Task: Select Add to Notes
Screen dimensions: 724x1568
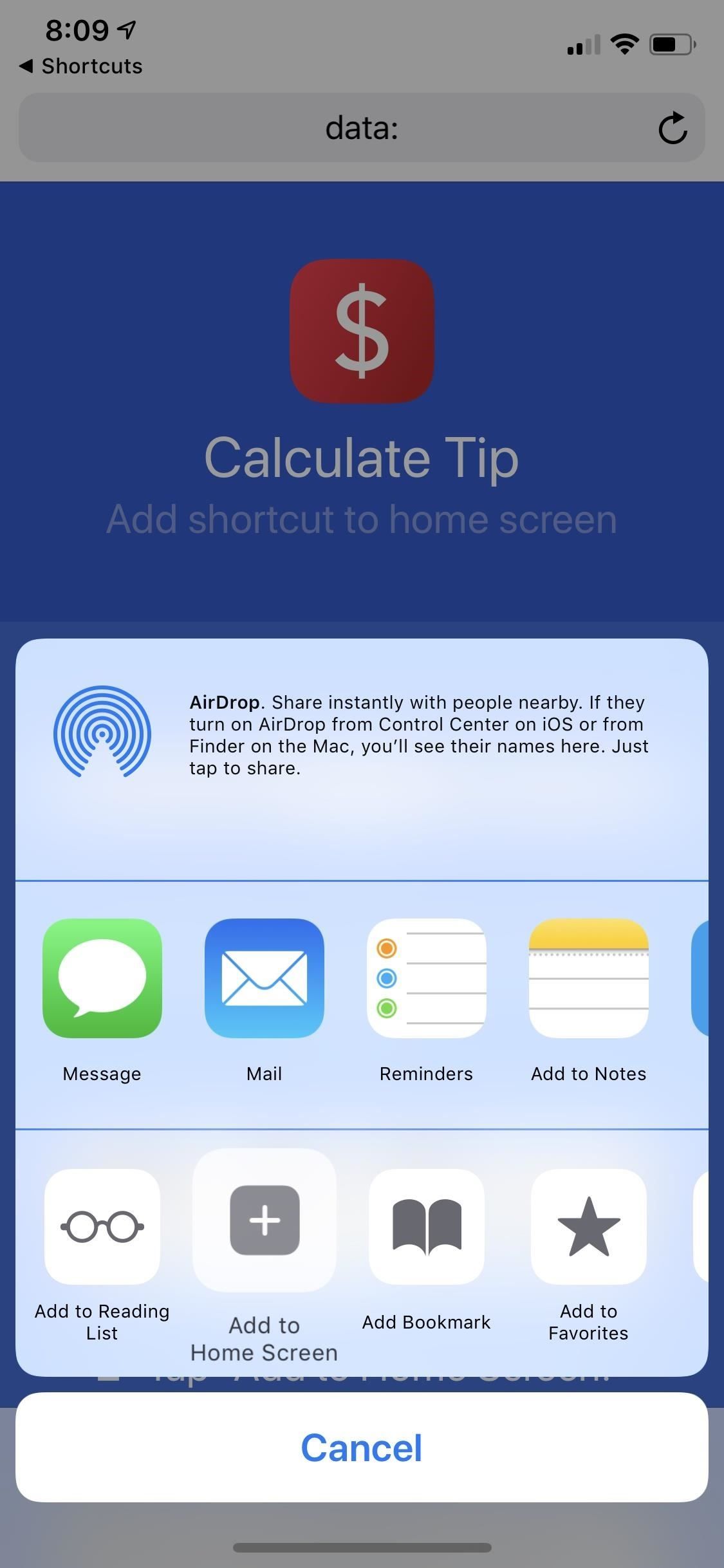Action: click(588, 978)
